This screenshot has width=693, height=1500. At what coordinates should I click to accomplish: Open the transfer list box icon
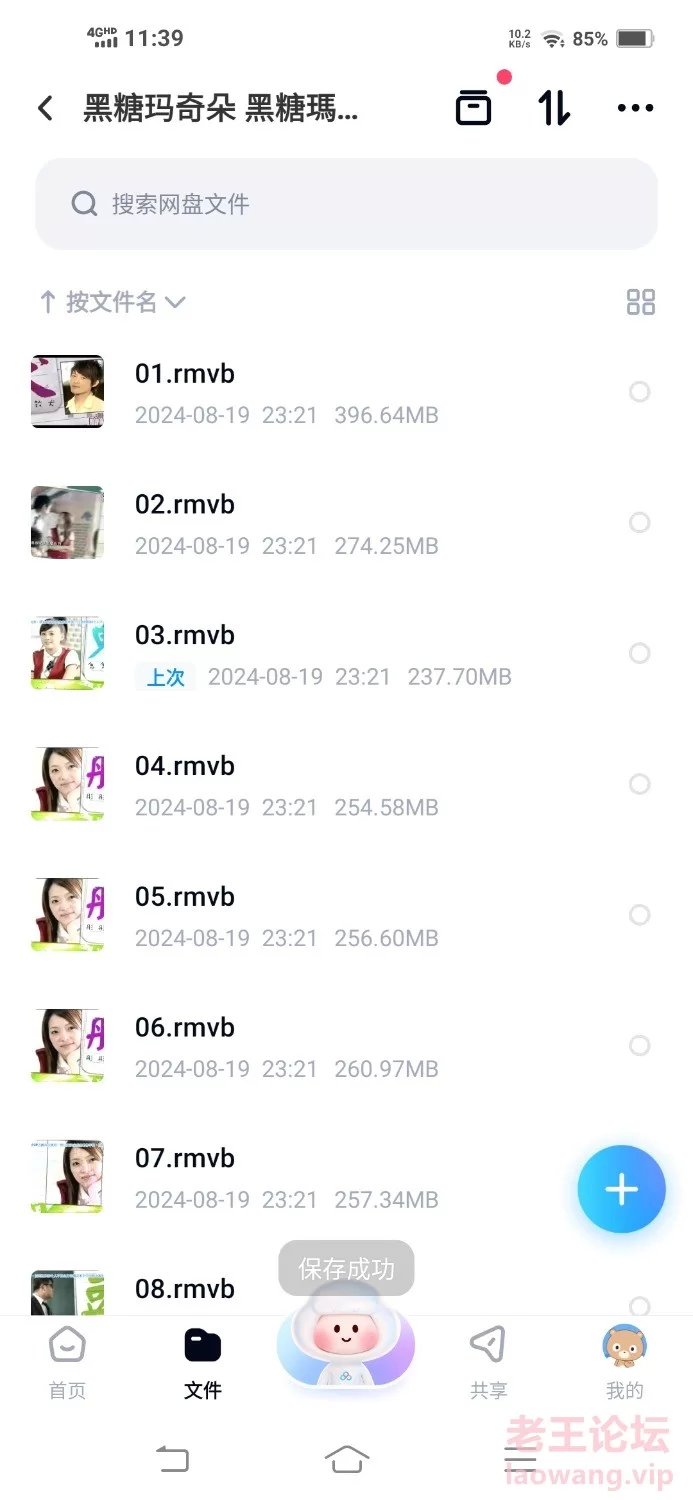point(474,107)
